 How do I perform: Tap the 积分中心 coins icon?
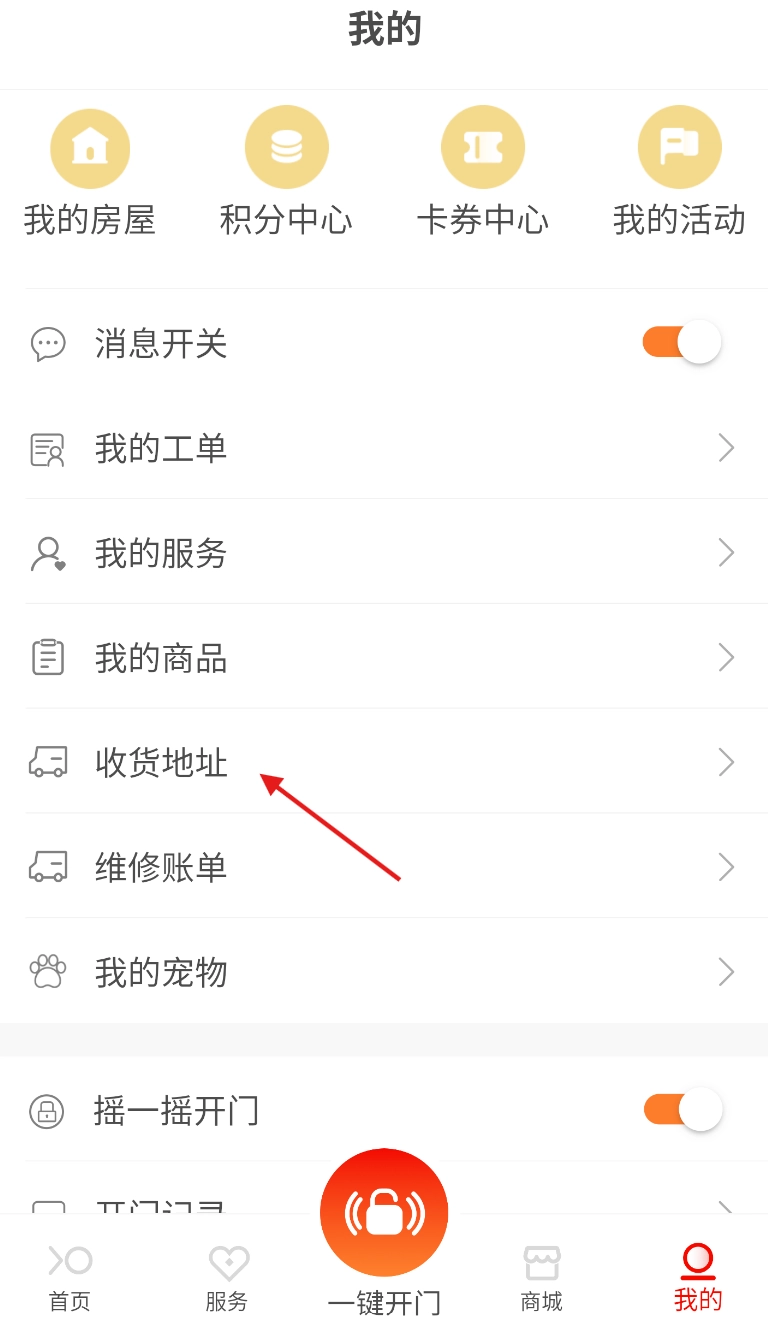[x=287, y=146]
